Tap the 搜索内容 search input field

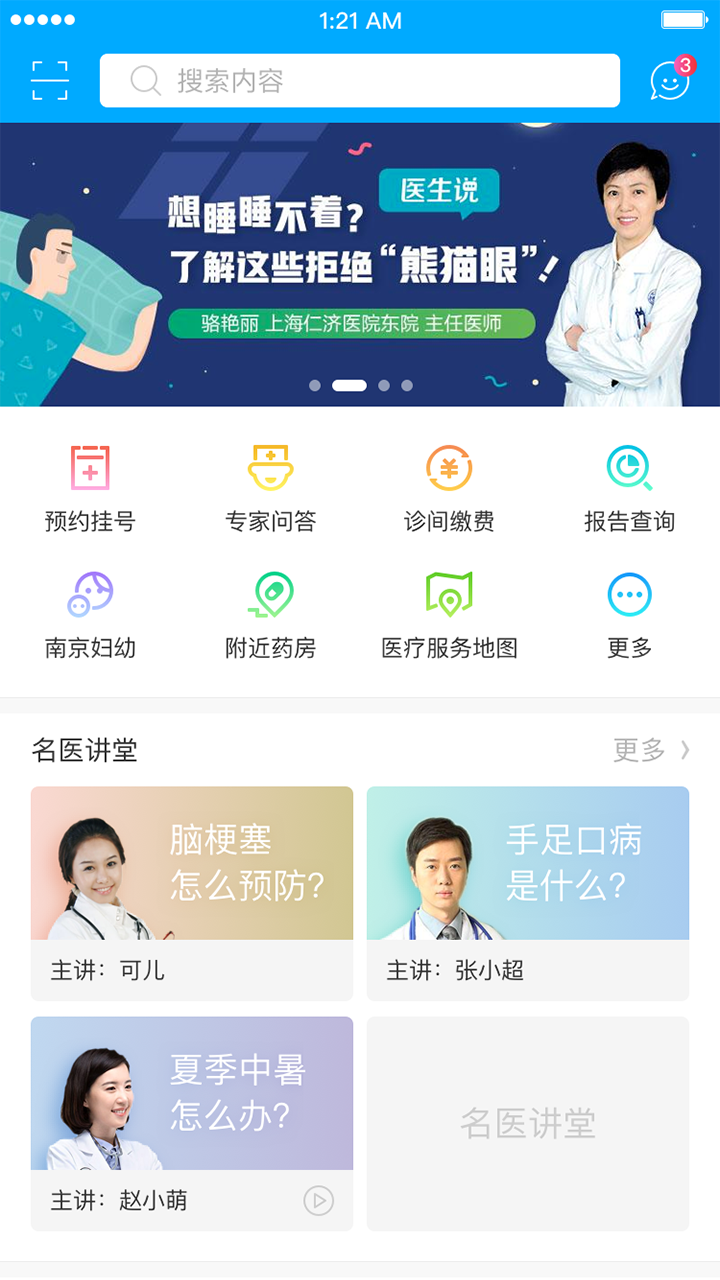click(x=360, y=80)
